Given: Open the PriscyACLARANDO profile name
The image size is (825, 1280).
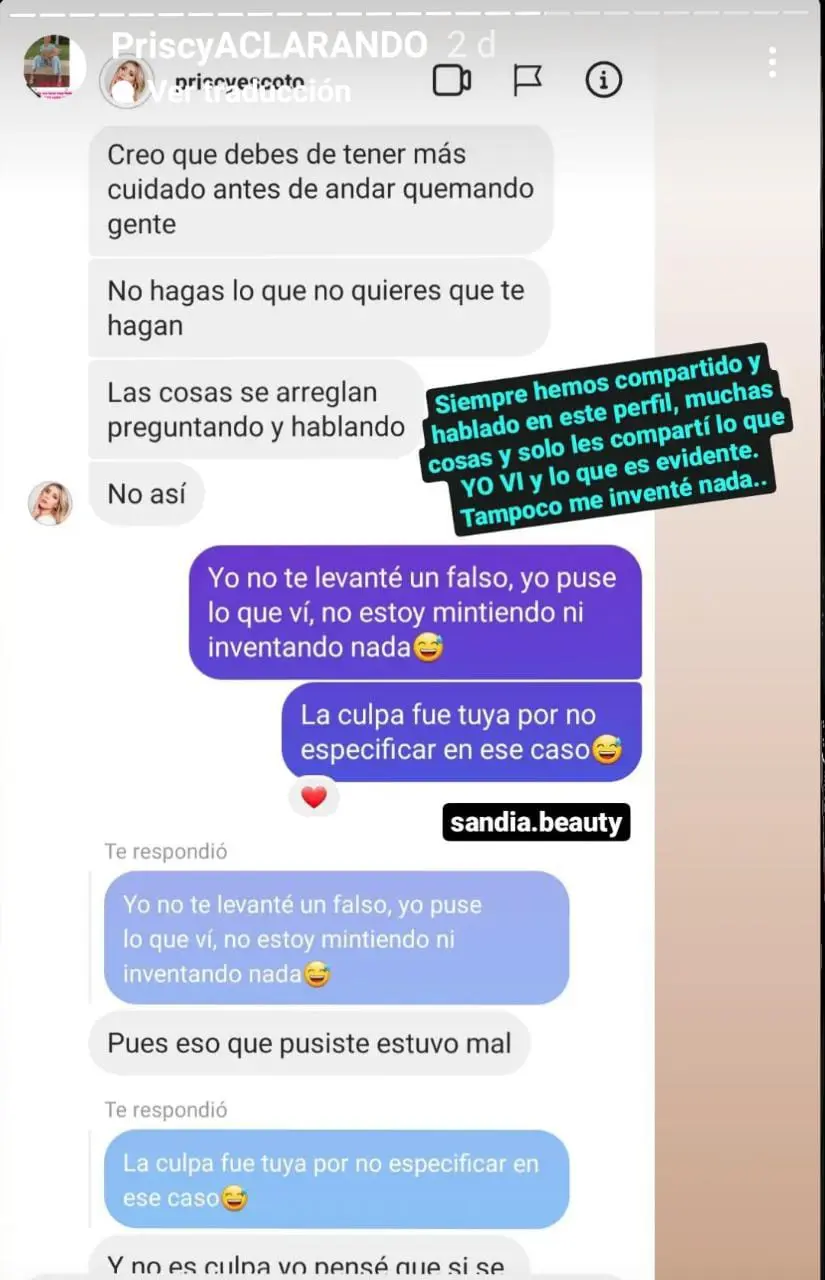Looking at the screenshot, I should coord(268,45).
